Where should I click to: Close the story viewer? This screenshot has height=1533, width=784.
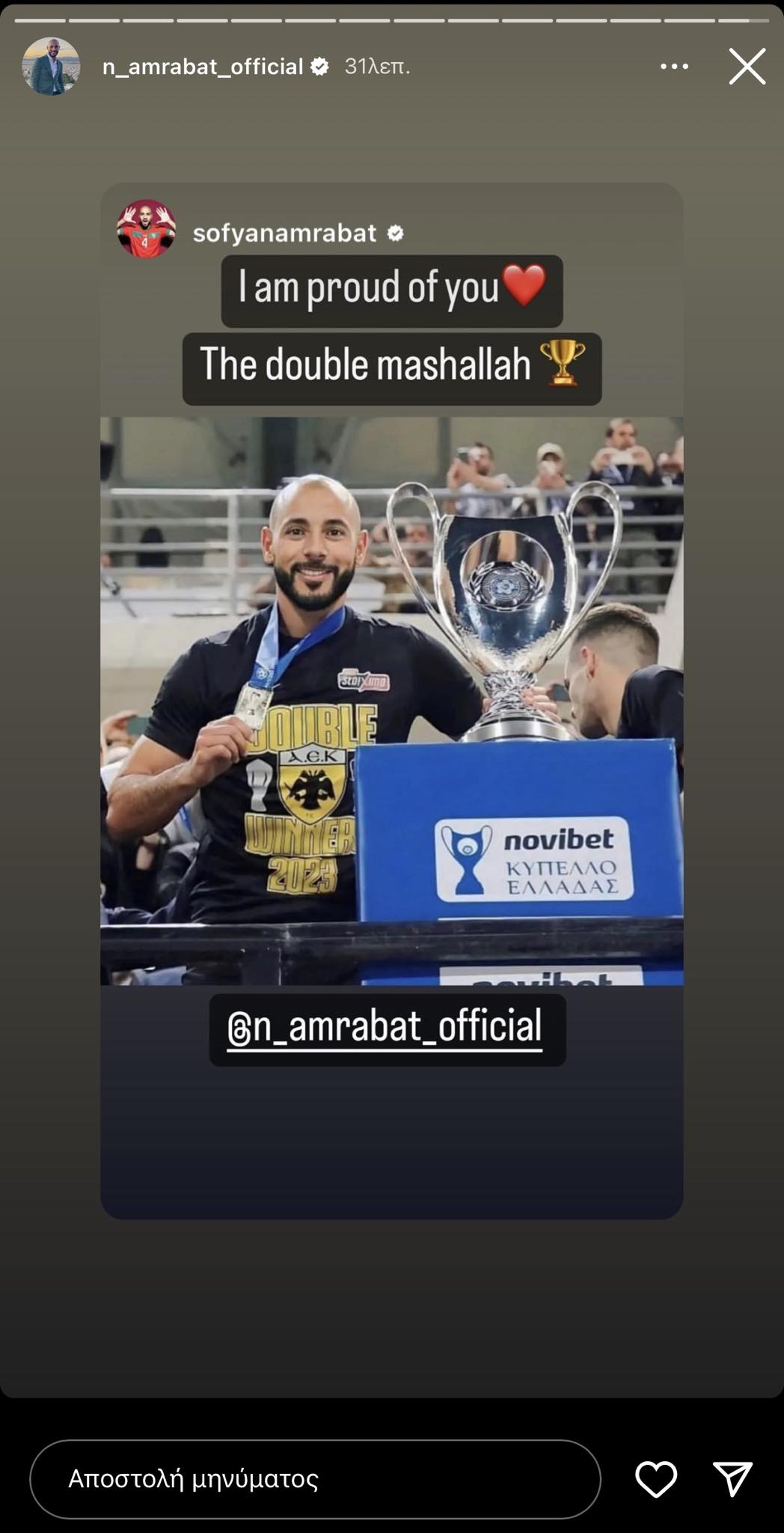(747, 67)
